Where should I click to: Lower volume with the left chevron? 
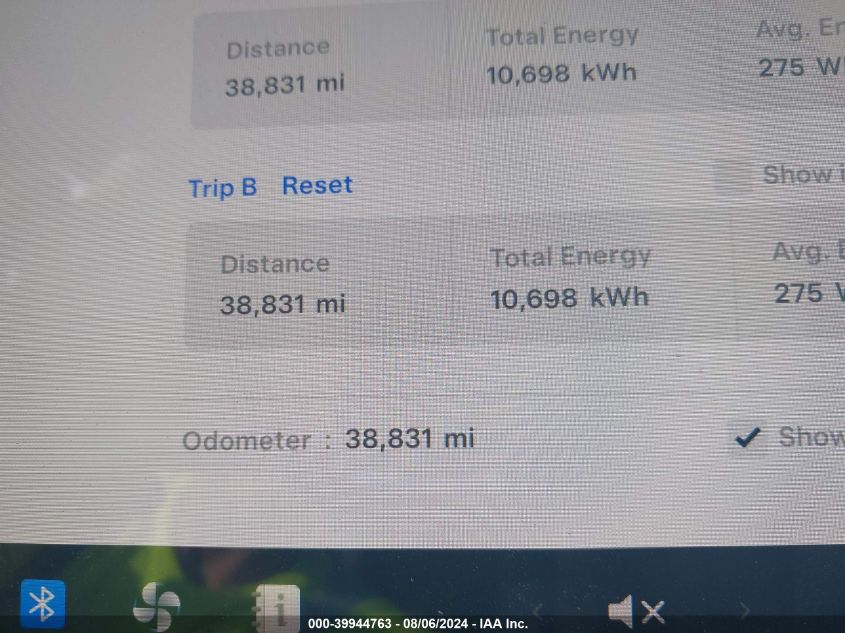[537, 610]
